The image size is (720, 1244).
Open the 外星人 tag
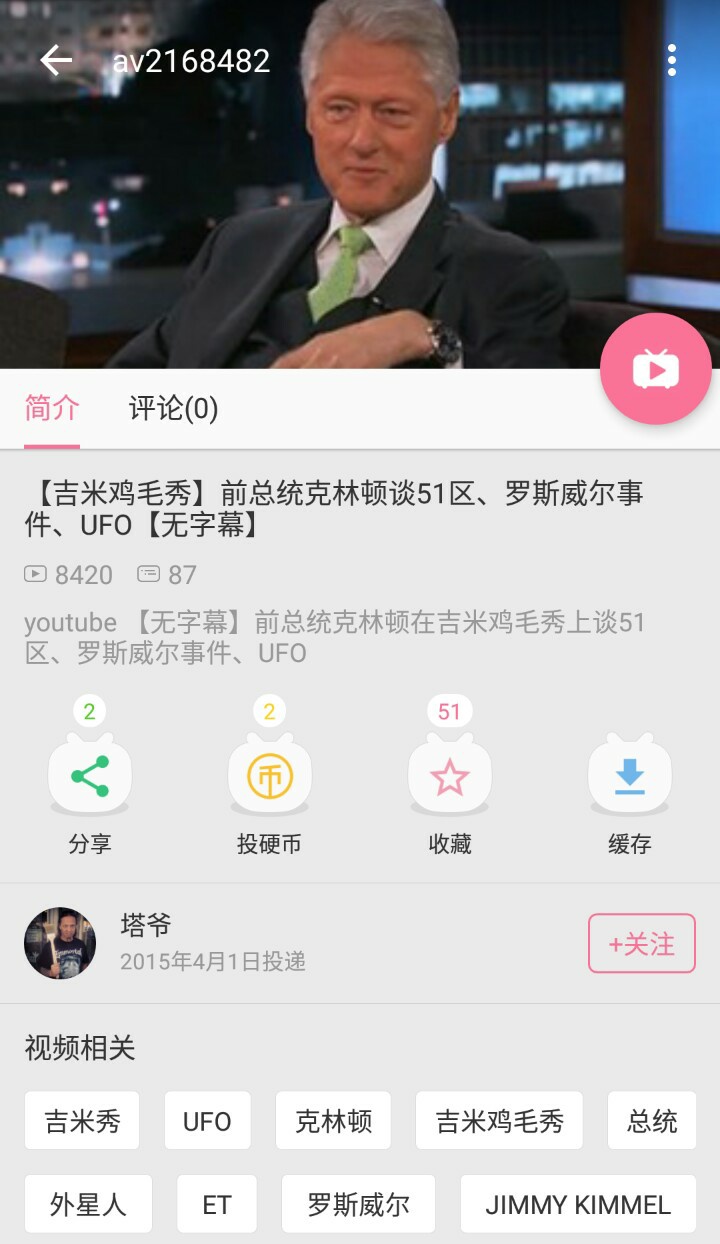coord(88,1205)
